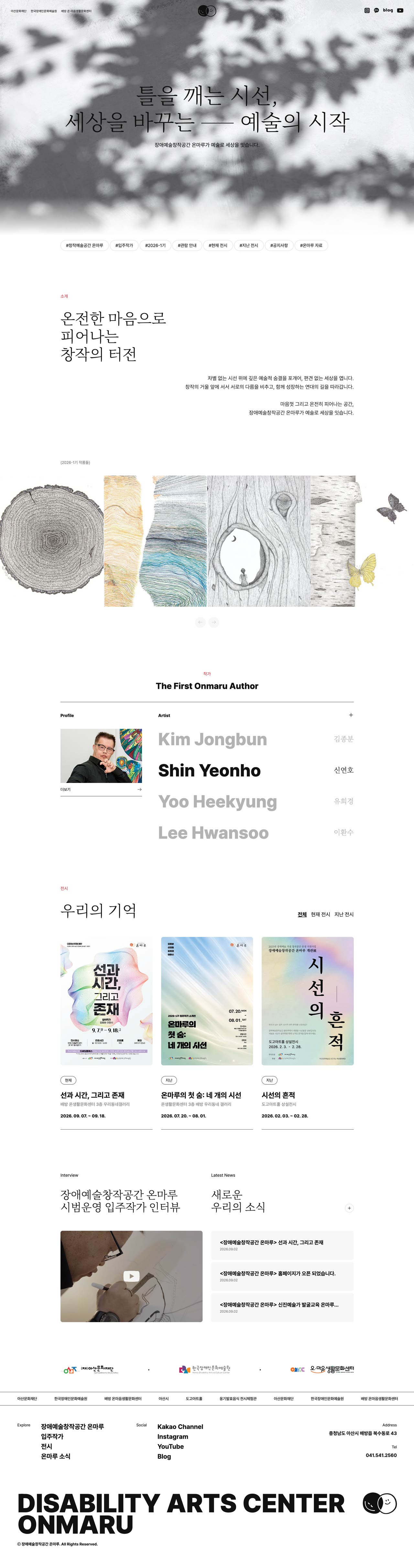Open Kakao Channel in the footer
The height and width of the screenshot is (1568, 414).
[x=180, y=1427]
